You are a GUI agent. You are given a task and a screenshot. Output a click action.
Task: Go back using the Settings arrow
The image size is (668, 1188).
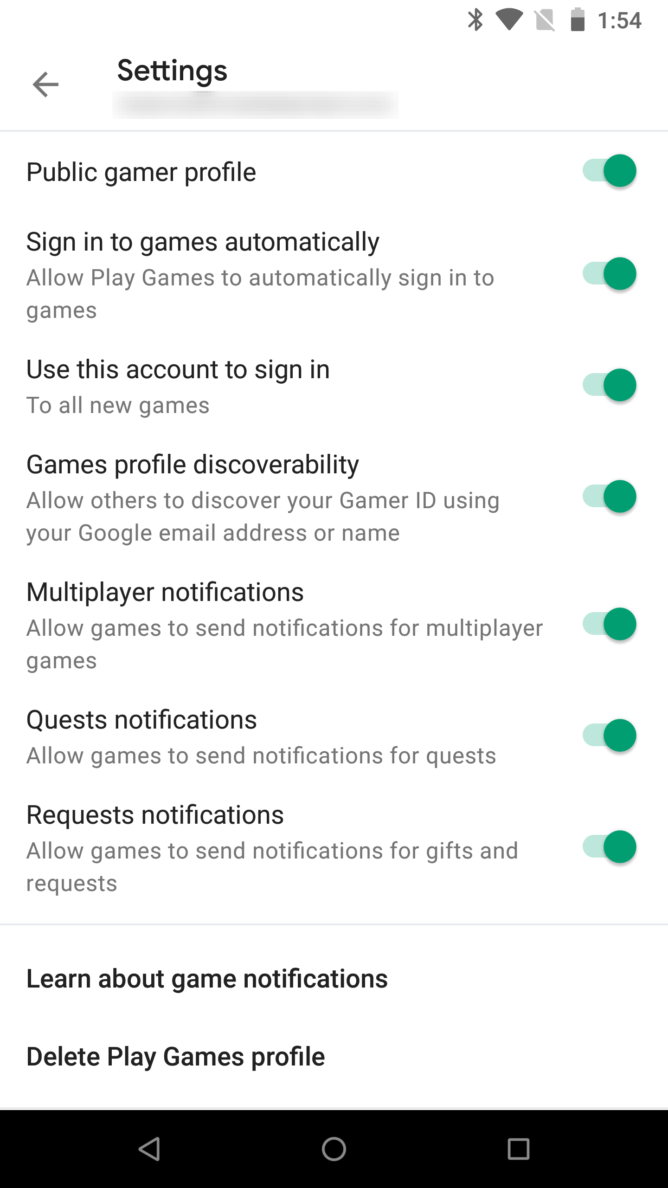pos(45,84)
